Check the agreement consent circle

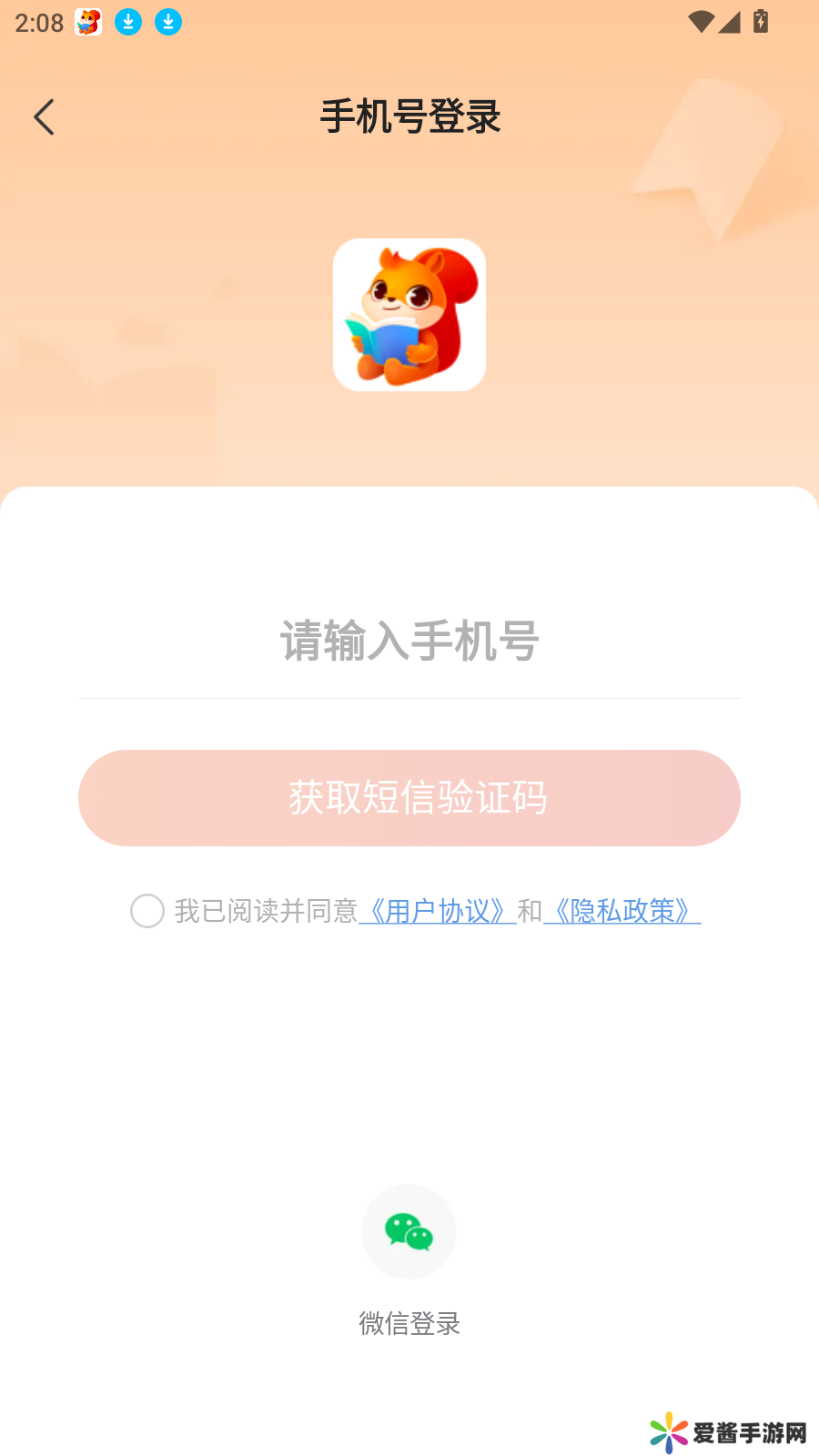tap(147, 911)
